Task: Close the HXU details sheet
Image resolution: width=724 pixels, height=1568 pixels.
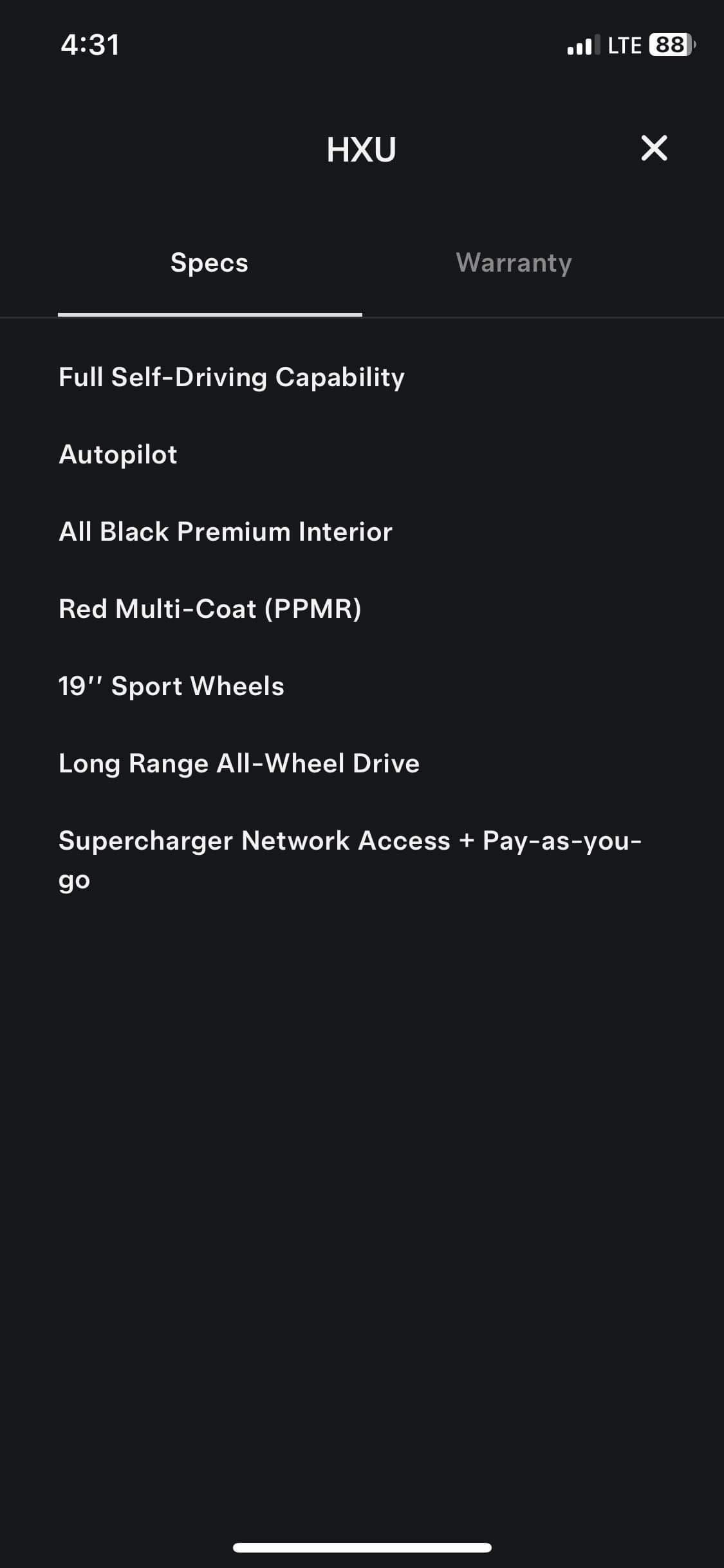Action: click(654, 148)
